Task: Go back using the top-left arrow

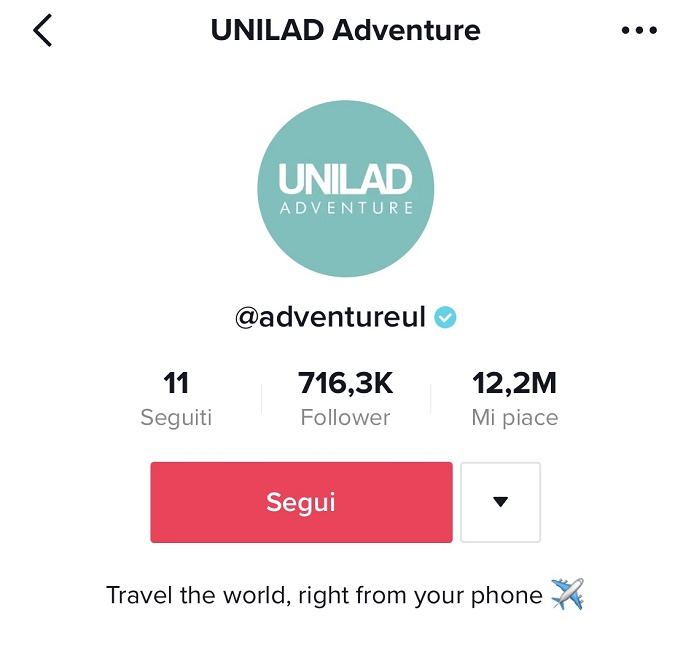Action: tap(42, 31)
